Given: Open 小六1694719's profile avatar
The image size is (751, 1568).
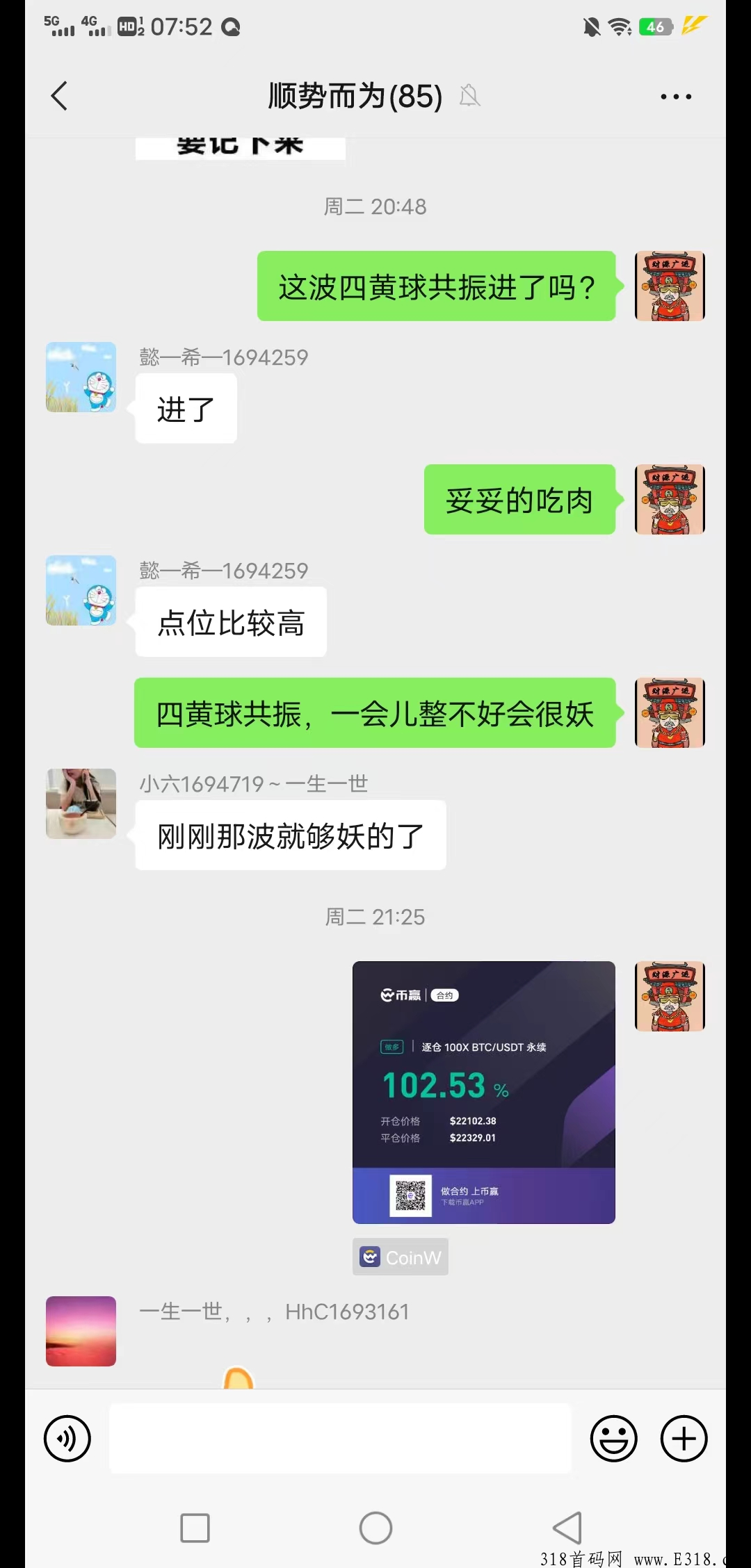Looking at the screenshot, I should [81, 803].
